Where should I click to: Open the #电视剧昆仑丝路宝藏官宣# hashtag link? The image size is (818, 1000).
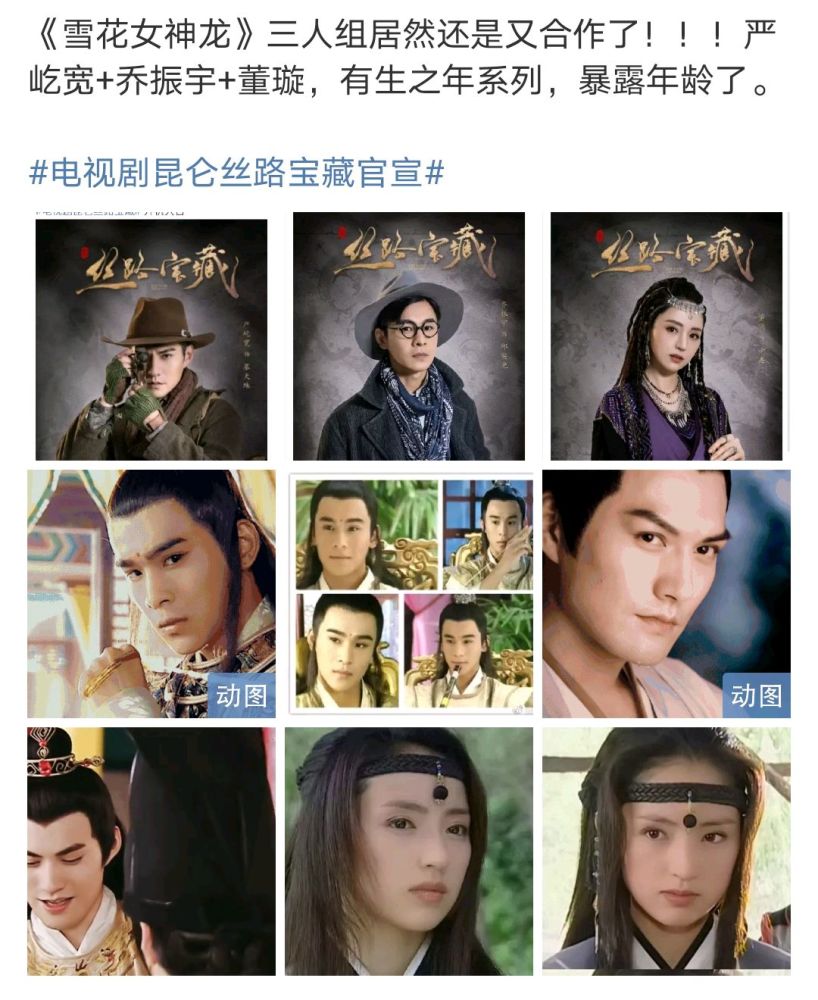tap(236, 173)
